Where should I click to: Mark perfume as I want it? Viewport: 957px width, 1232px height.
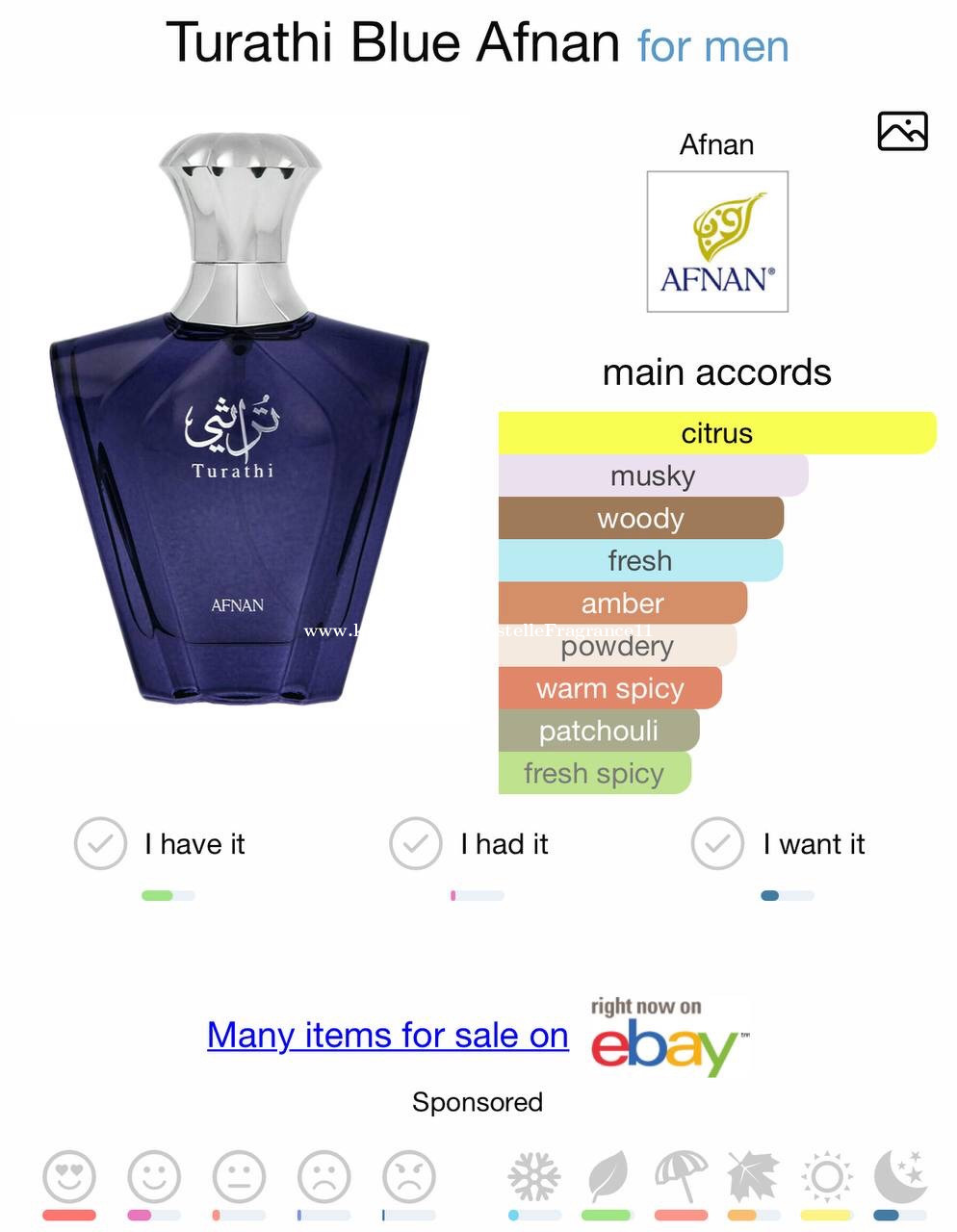[x=718, y=844]
